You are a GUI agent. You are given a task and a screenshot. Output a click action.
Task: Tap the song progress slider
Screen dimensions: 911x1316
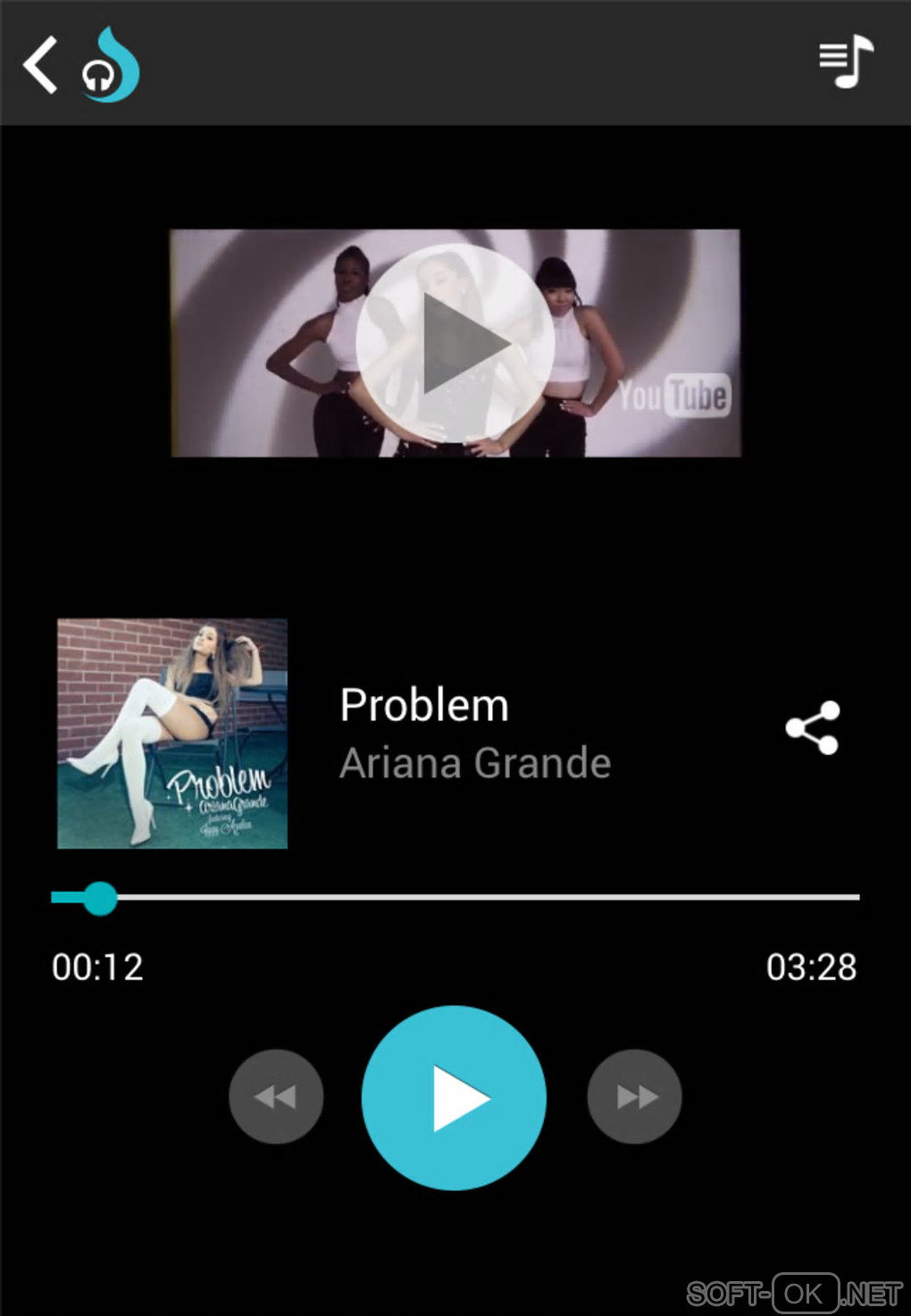pyautogui.click(x=455, y=897)
